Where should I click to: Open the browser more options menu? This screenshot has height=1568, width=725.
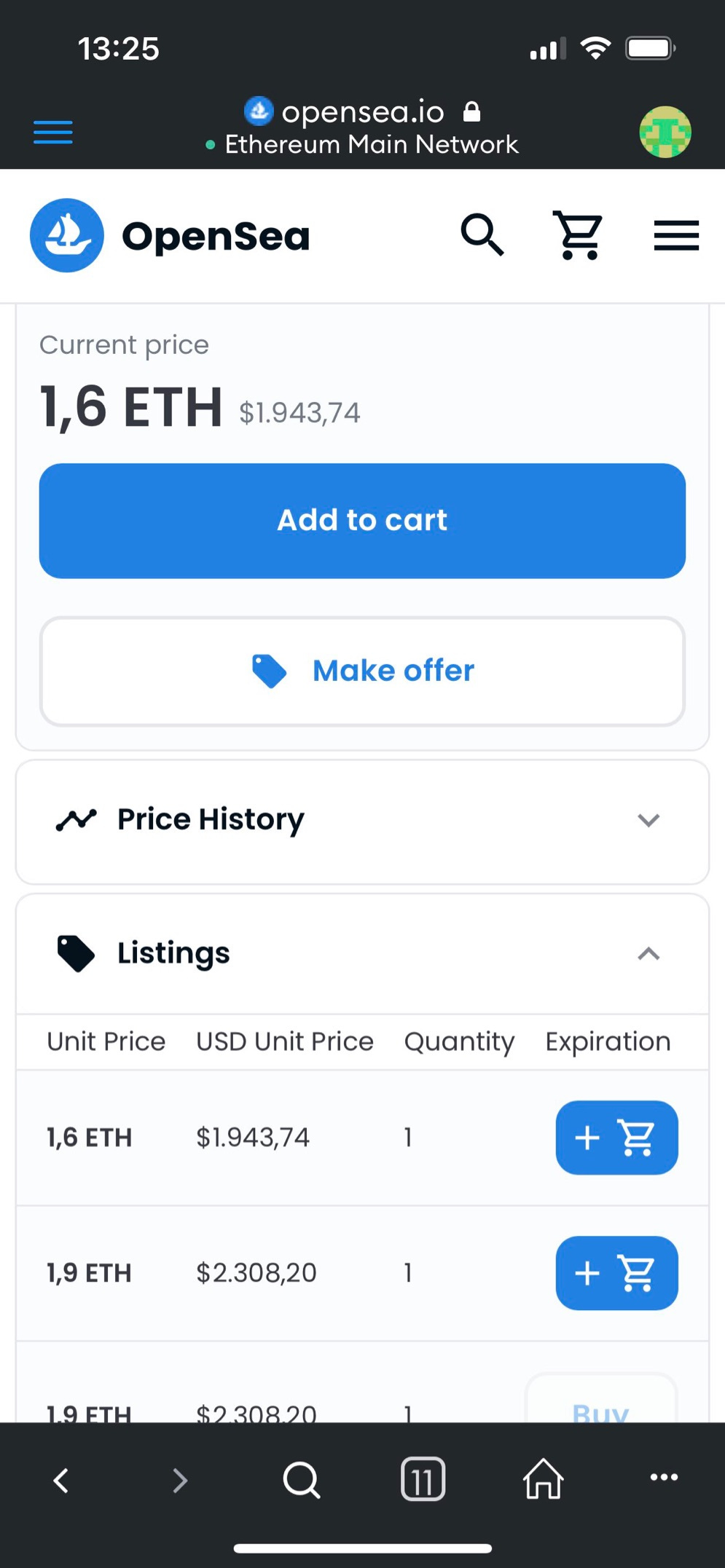pyautogui.click(x=664, y=1478)
